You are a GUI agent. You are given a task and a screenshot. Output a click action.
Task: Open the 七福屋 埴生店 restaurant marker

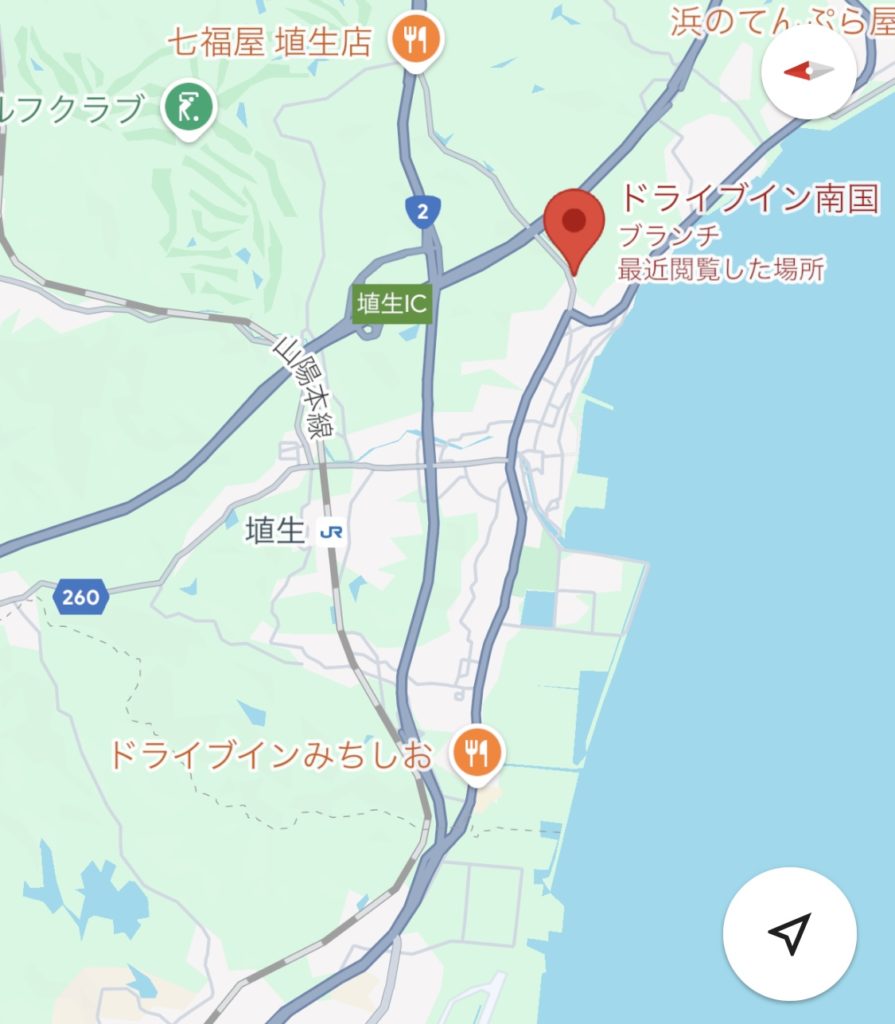[415, 42]
